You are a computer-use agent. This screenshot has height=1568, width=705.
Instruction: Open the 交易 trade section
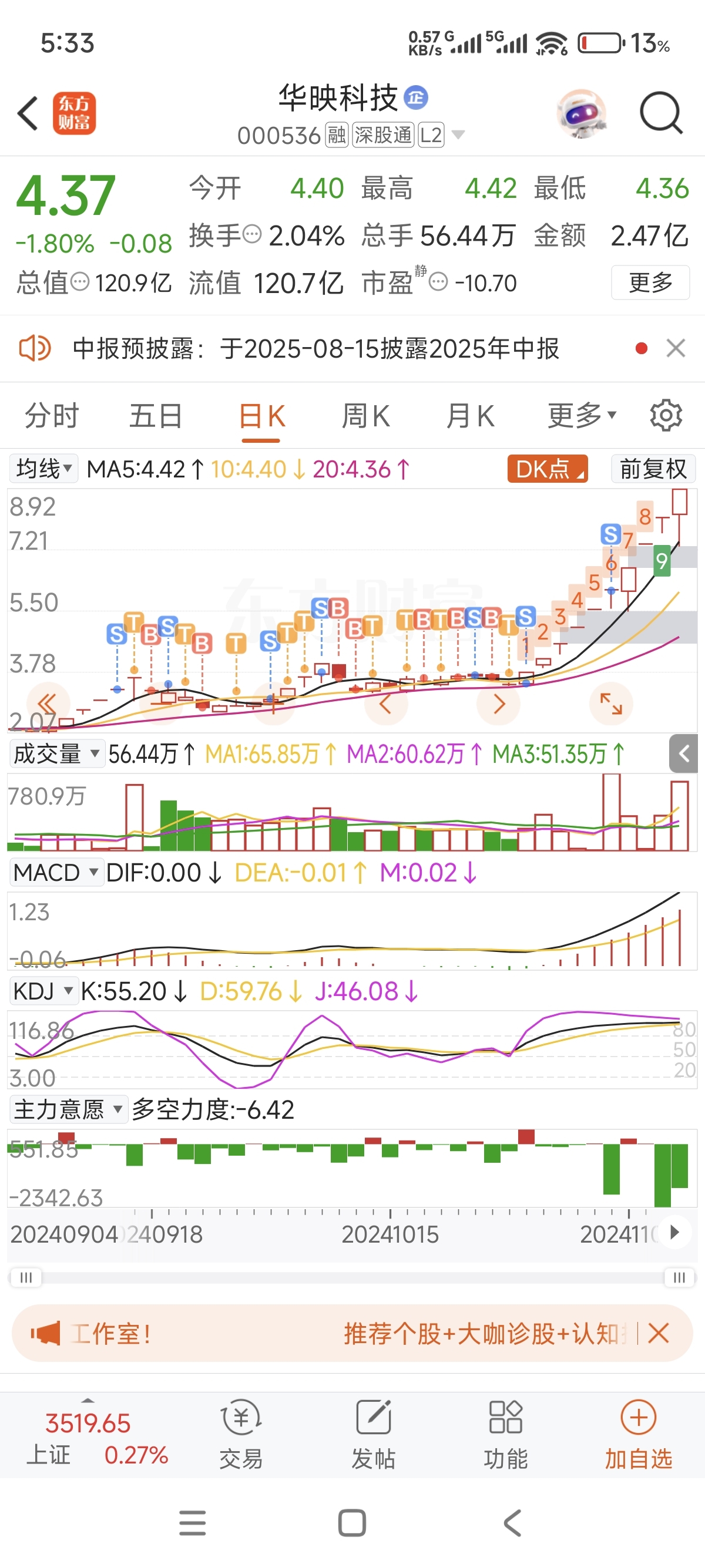tap(241, 1435)
